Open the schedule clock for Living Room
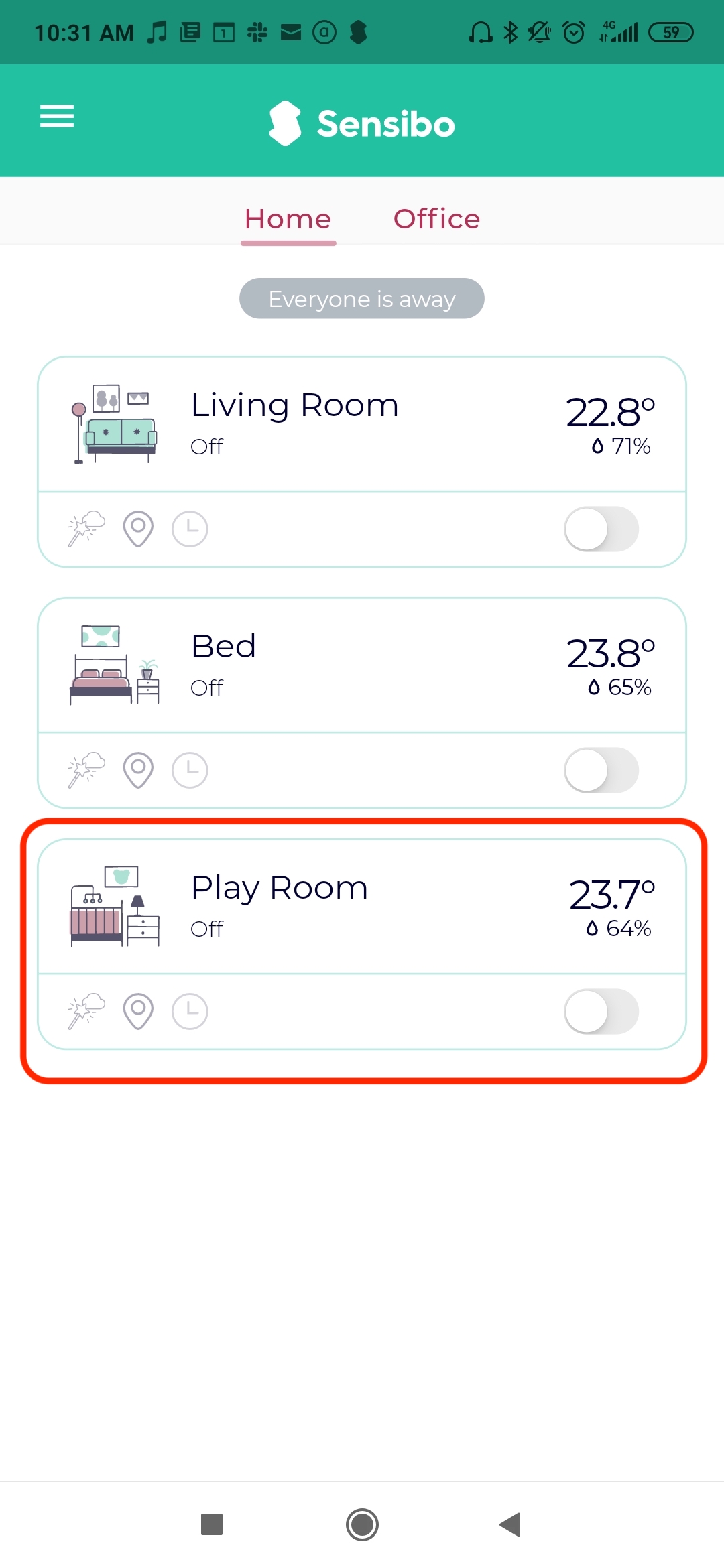Screen dimensions: 724x1568 click(x=190, y=529)
